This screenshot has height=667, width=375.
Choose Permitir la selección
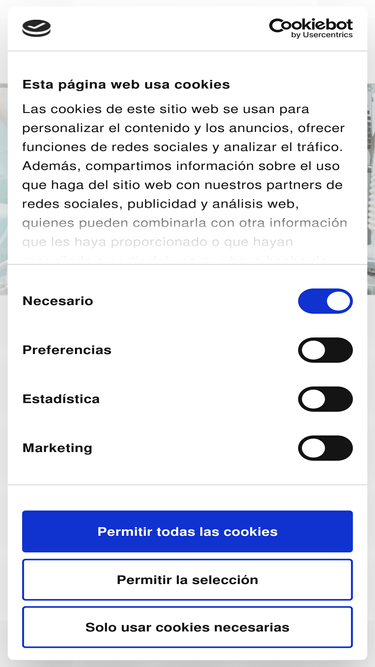pos(188,579)
